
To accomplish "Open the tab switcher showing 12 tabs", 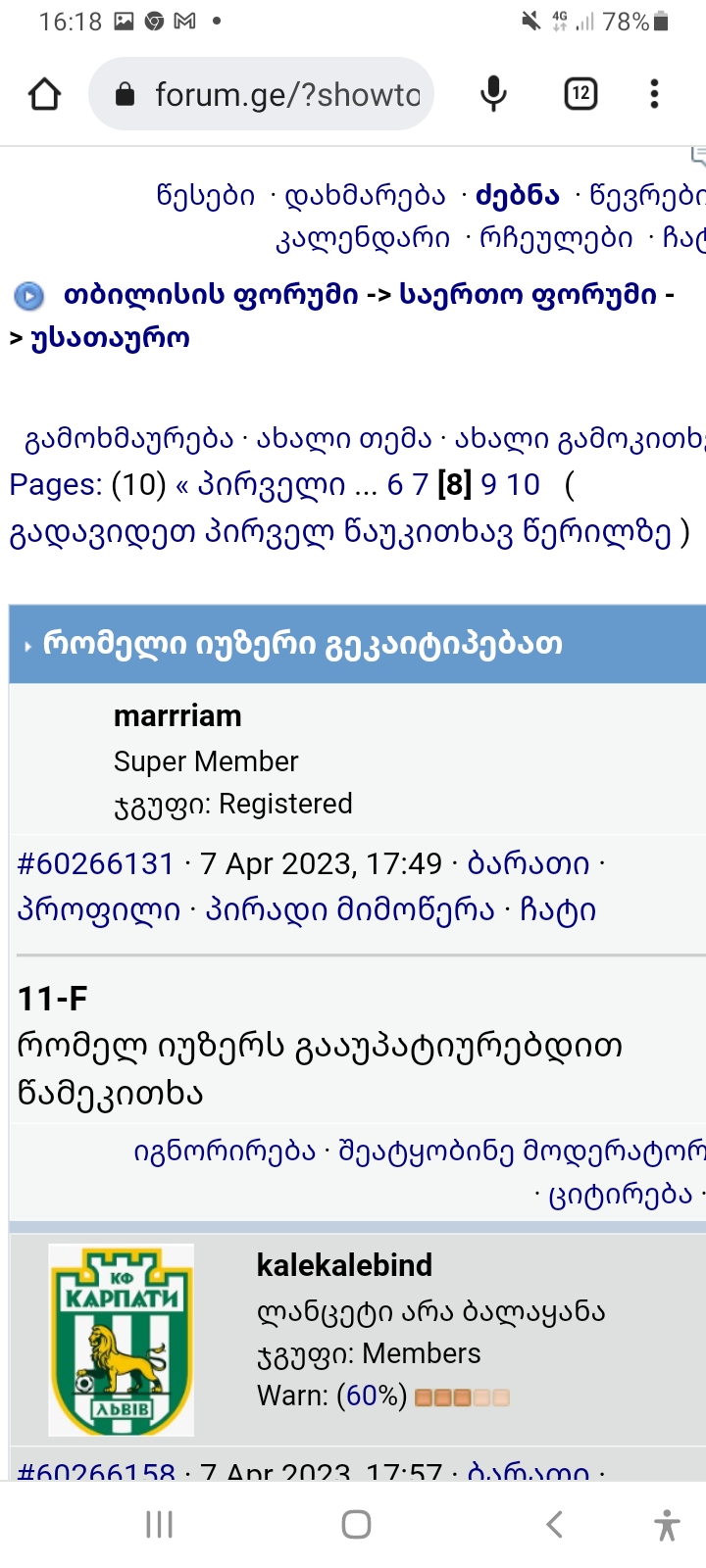I will [580, 94].
